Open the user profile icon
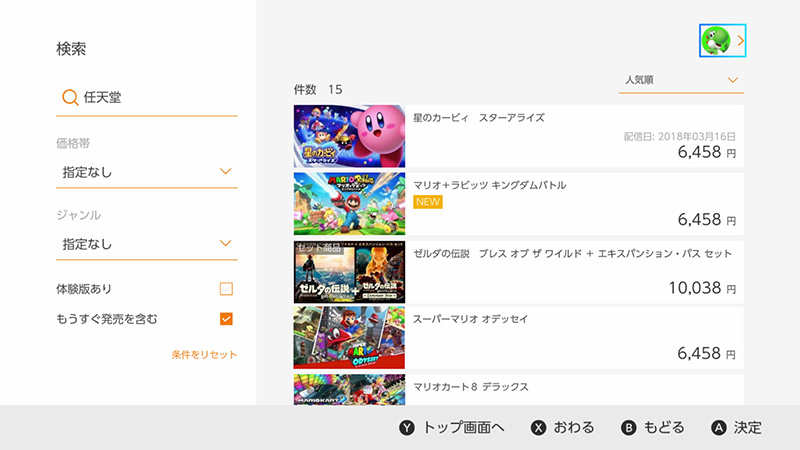This screenshot has width=800, height=450. point(716,41)
